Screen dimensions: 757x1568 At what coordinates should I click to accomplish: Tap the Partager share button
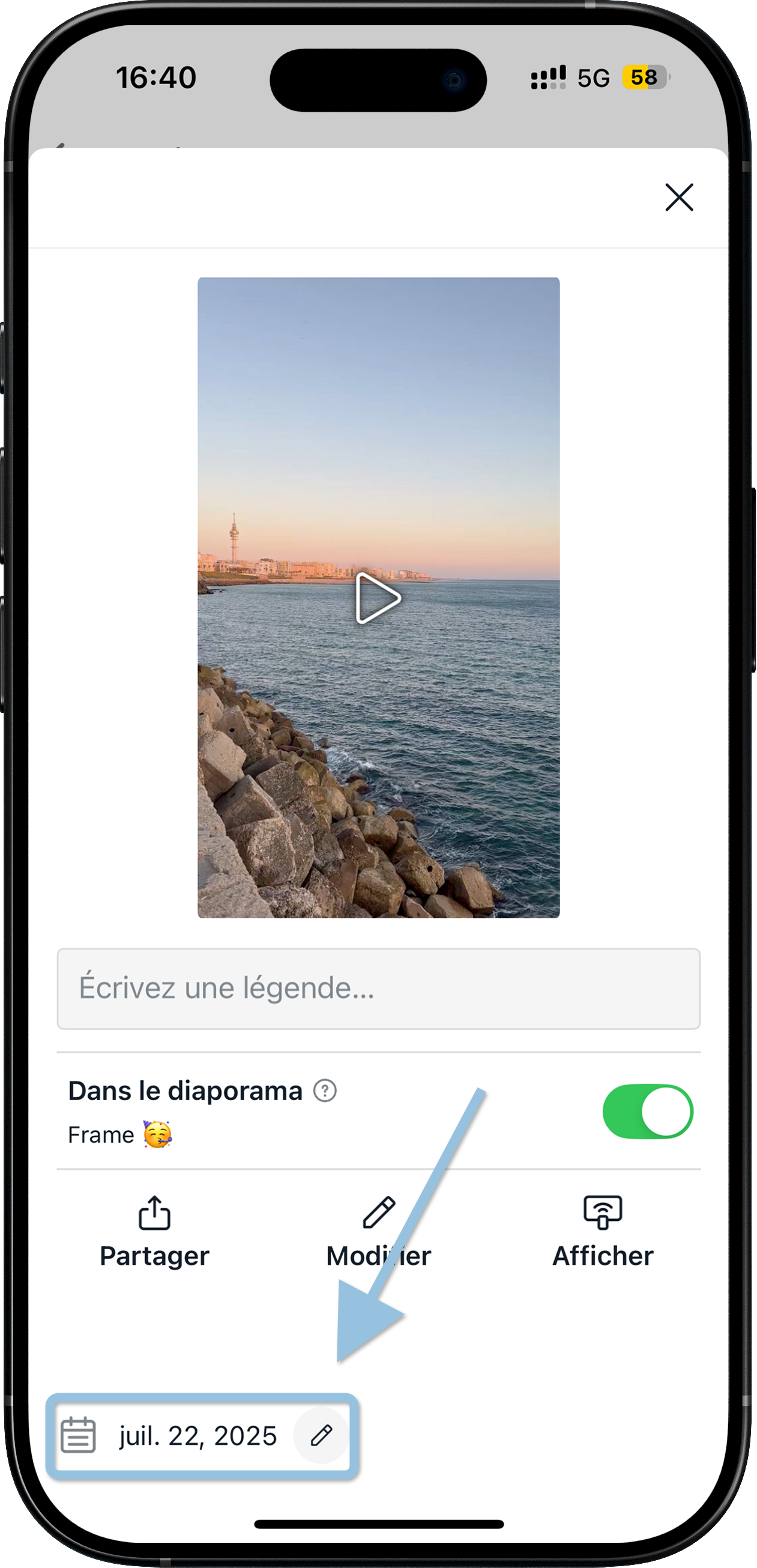[154, 1230]
